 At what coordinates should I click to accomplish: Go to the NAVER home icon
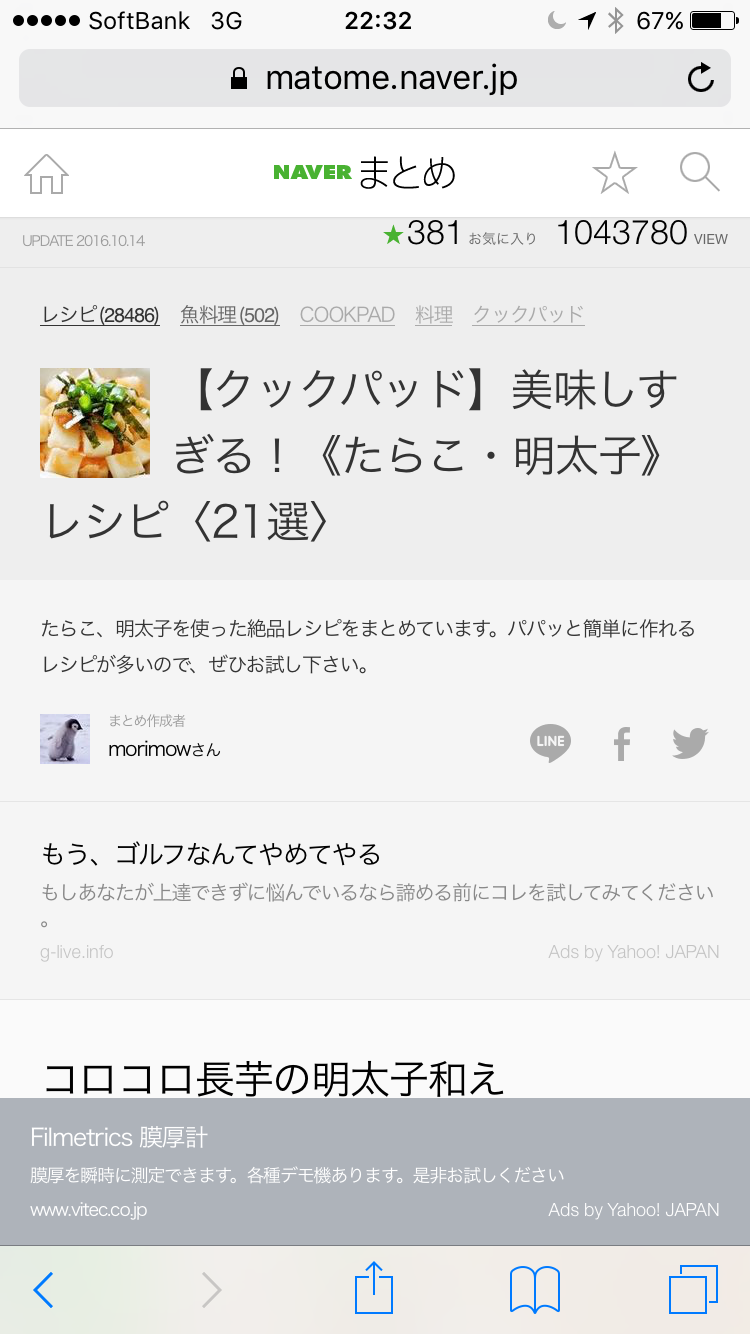(46, 174)
